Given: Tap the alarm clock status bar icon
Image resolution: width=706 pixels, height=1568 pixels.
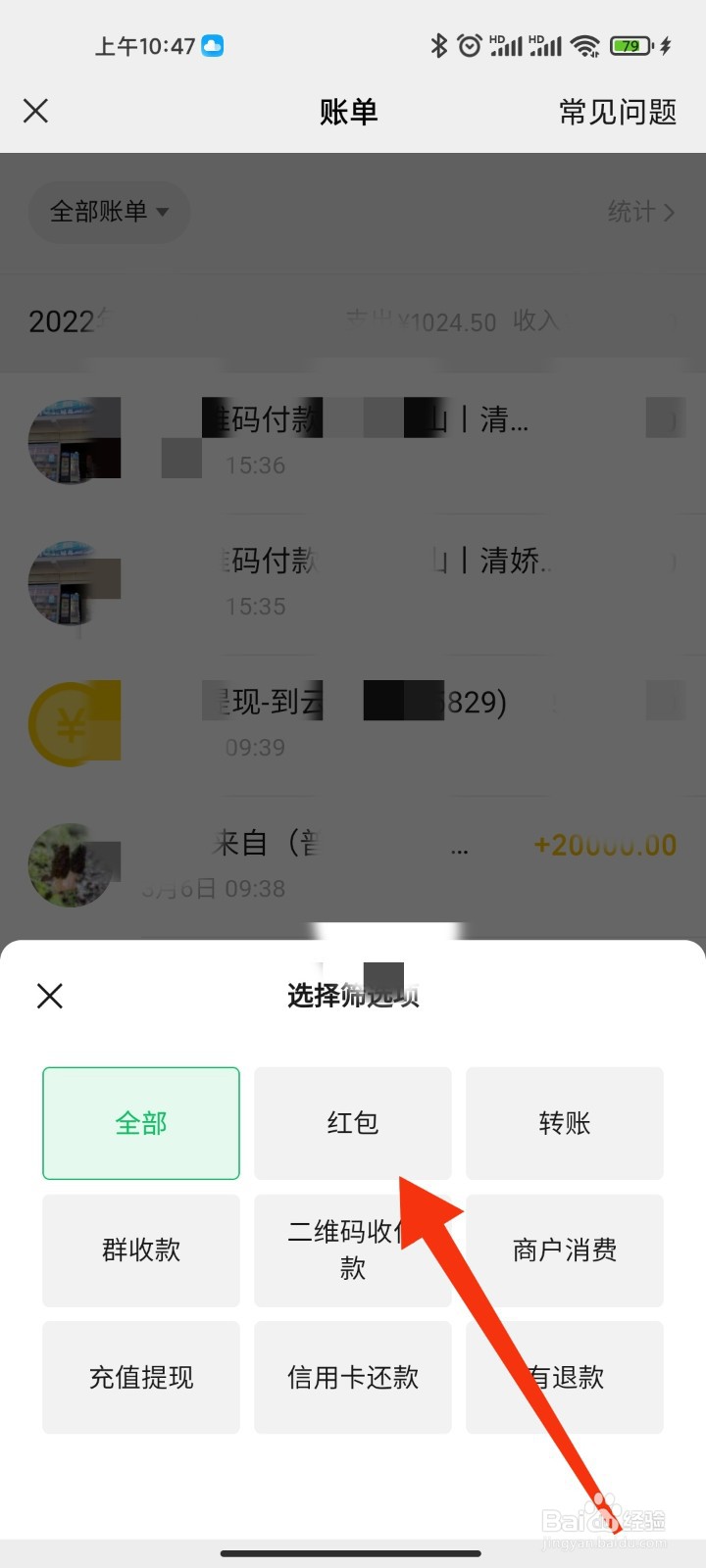Looking at the screenshot, I should 469,44.
